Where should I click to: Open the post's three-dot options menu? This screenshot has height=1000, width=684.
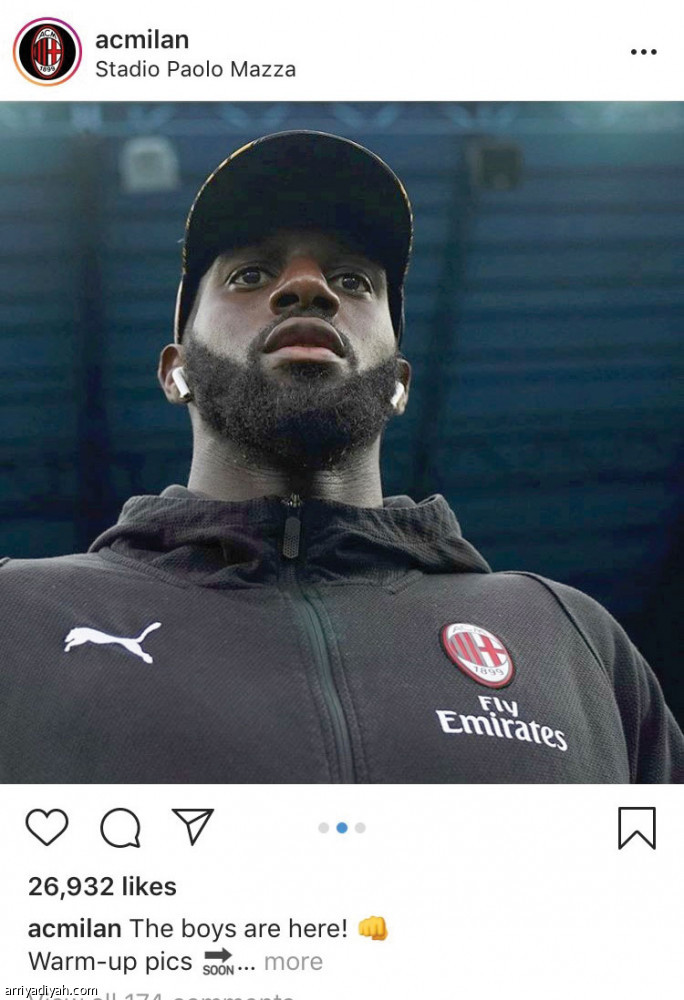tap(643, 52)
